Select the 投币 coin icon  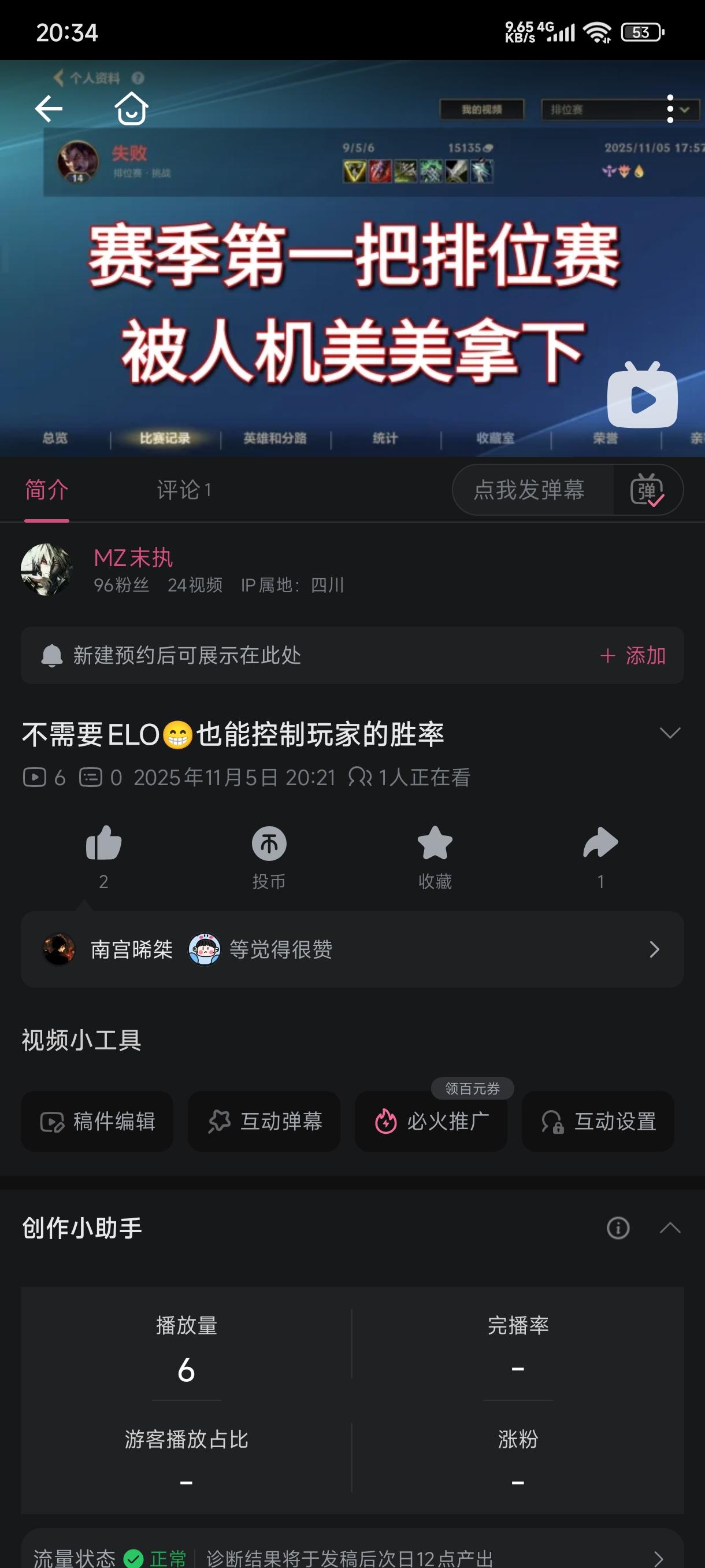click(268, 845)
